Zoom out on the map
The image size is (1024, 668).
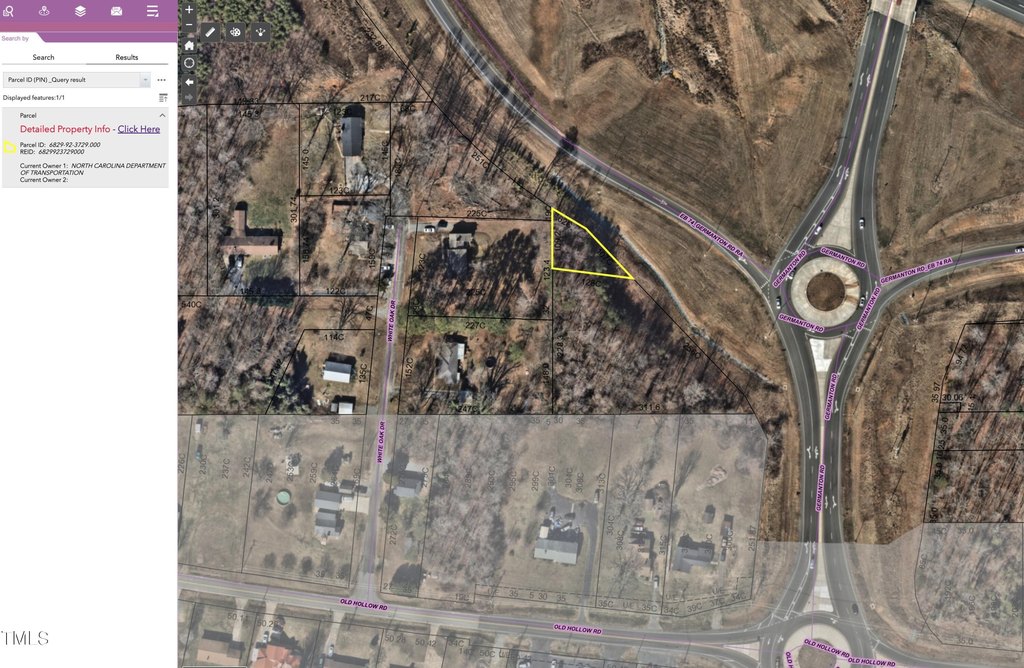189,26
